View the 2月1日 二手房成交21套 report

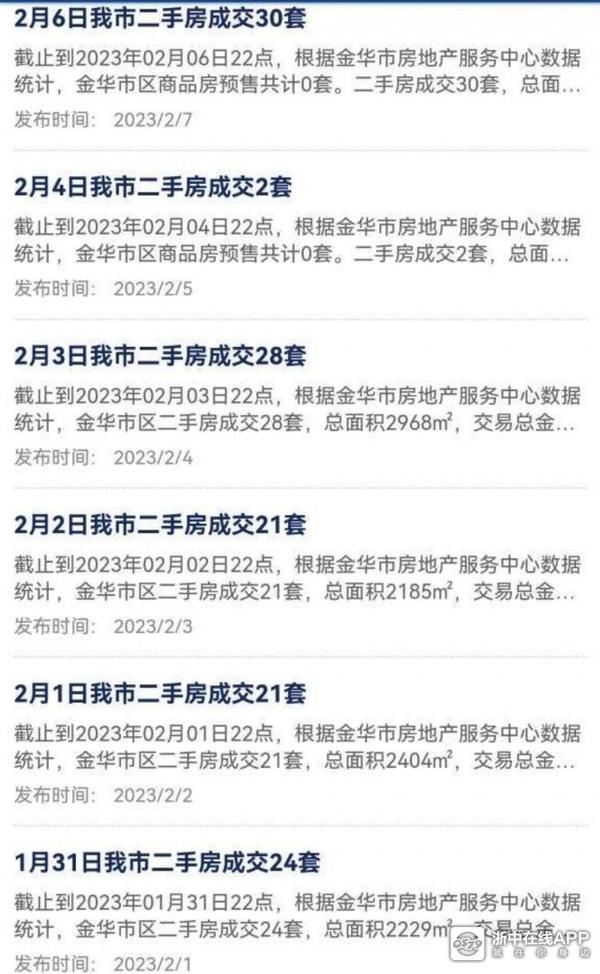tap(160, 694)
